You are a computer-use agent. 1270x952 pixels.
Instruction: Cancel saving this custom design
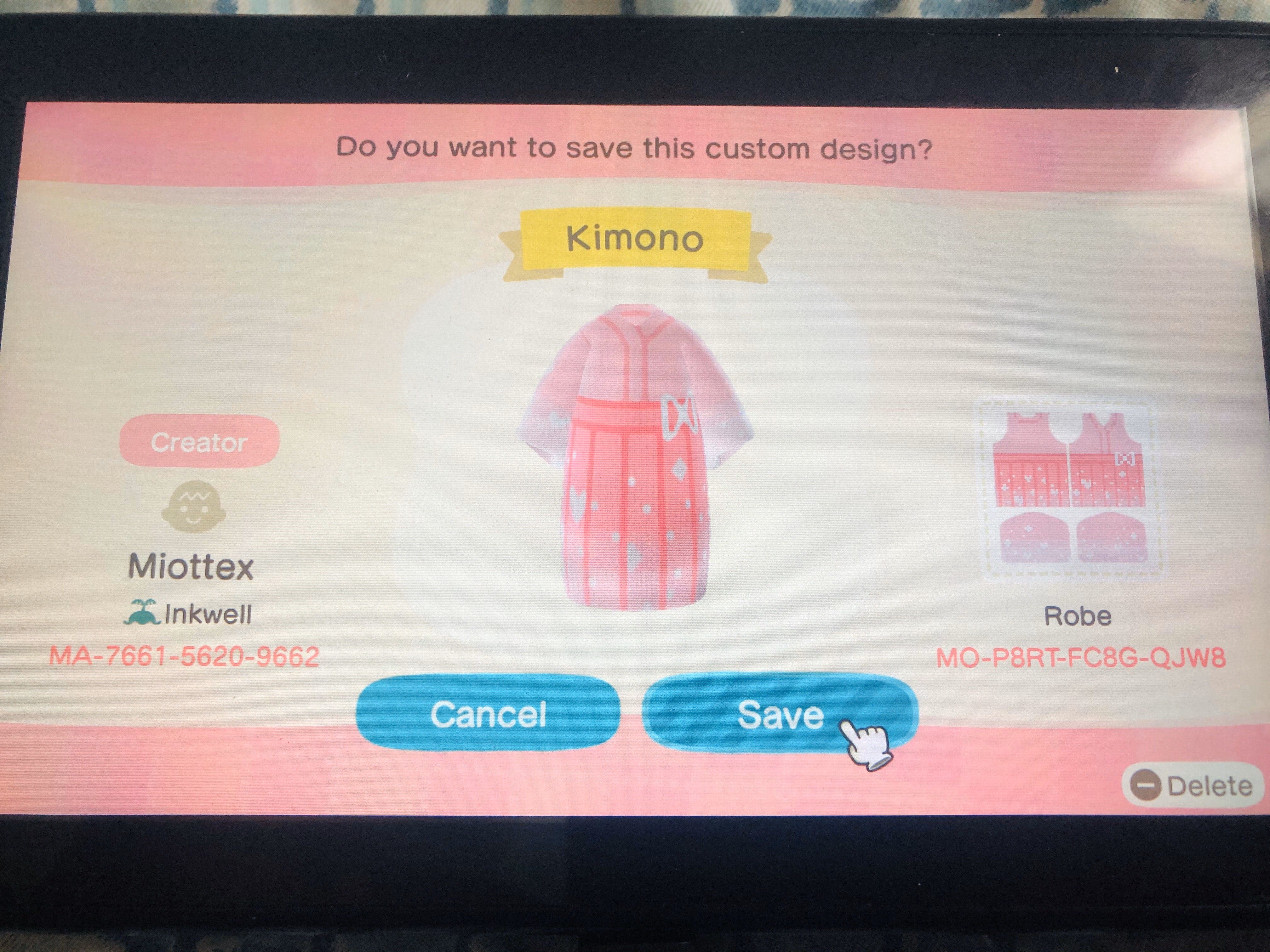pyautogui.click(x=488, y=713)
